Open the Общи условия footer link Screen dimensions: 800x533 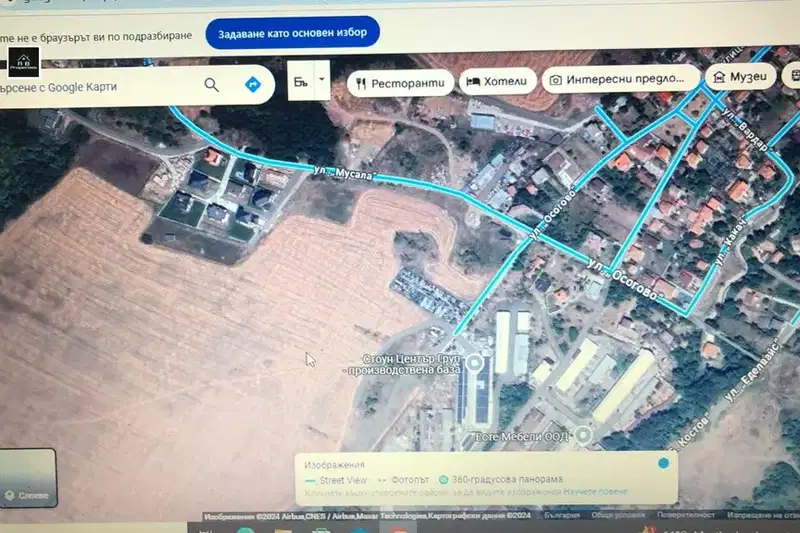[x=618, y=515]
